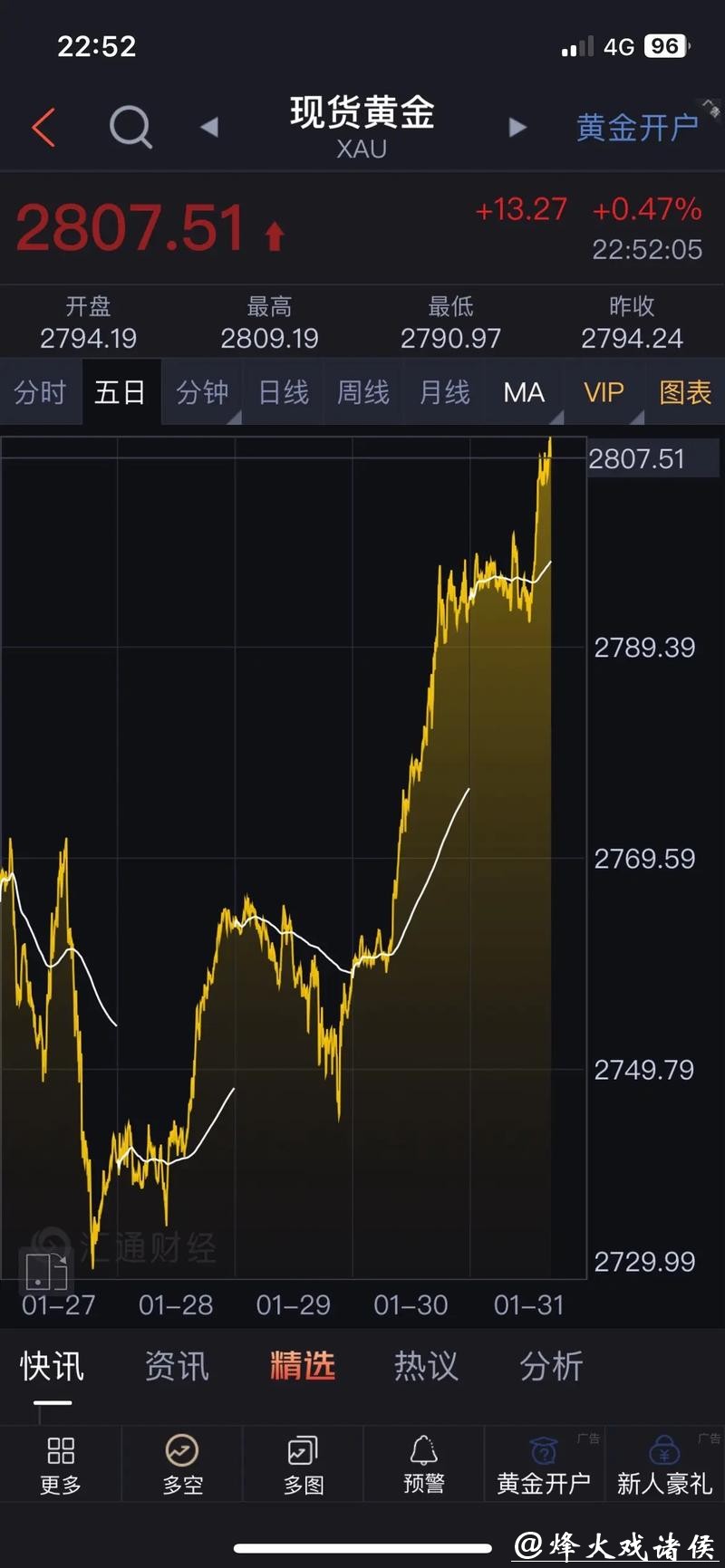Open the 新人豪礼 gift icon
Viewport: 725px width, 1568px height.
pos(663,1458)
